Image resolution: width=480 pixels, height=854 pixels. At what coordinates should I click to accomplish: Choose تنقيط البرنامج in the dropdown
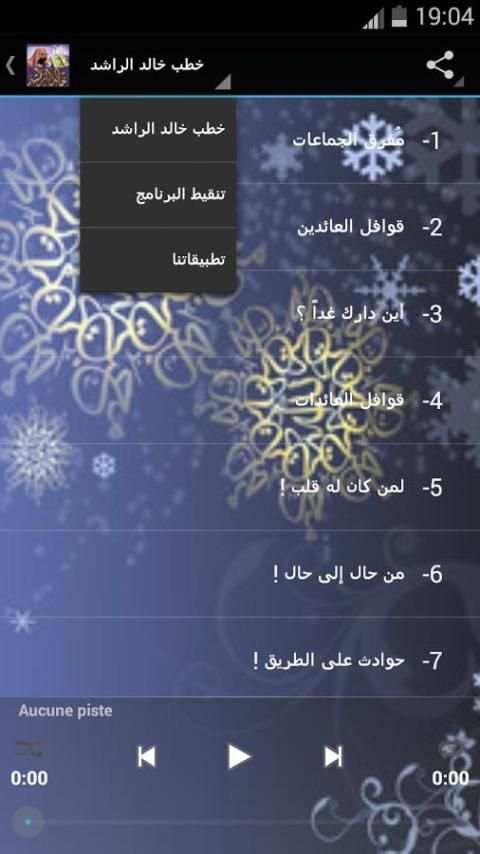(x=158, y=194)
